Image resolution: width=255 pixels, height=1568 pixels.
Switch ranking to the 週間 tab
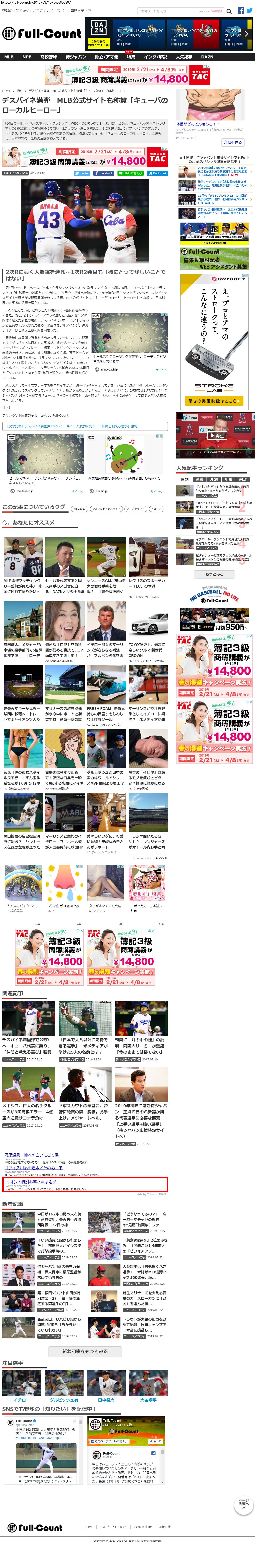pos(199,479)
